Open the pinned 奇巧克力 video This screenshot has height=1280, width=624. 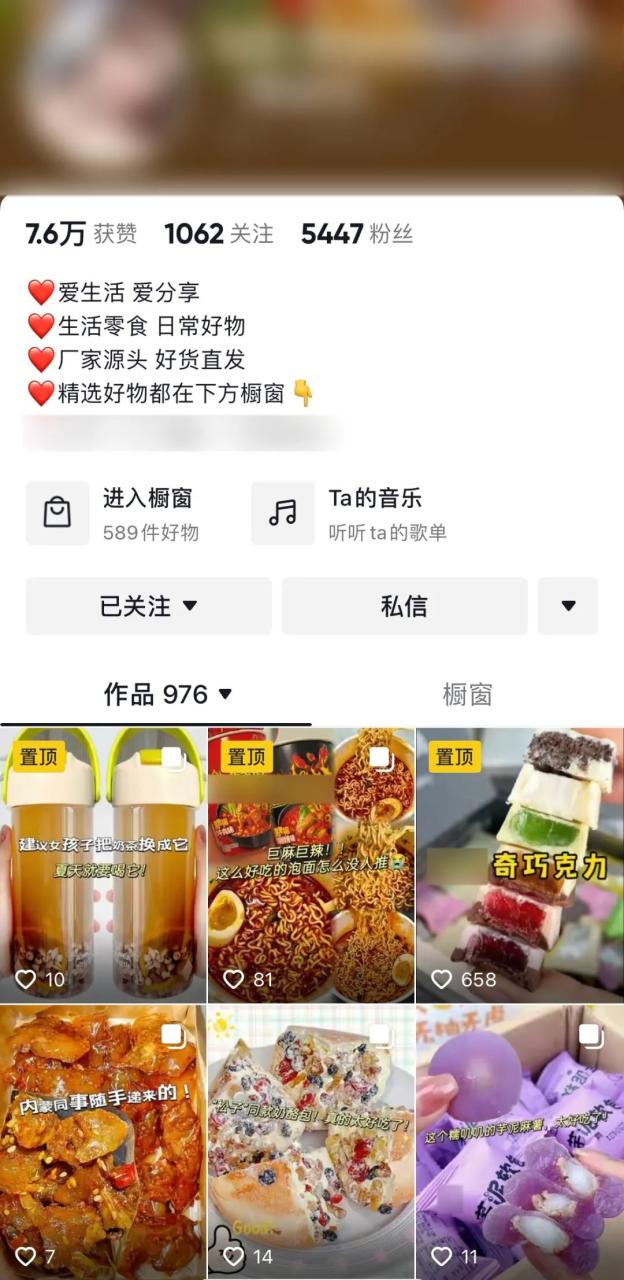click(x=519, y=865)
